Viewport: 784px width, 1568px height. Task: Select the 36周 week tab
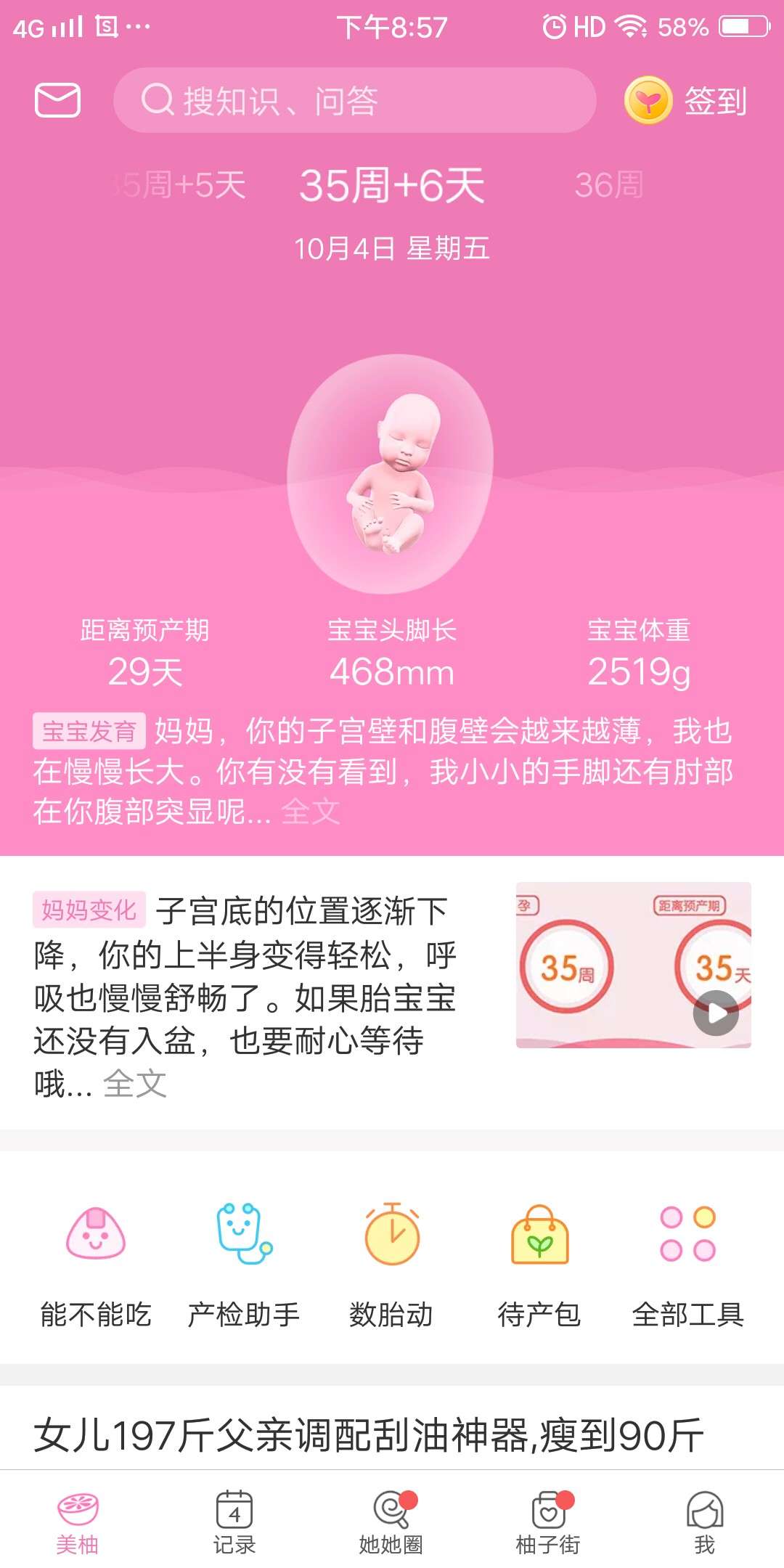pyautogui.click(x=608, y=187)
